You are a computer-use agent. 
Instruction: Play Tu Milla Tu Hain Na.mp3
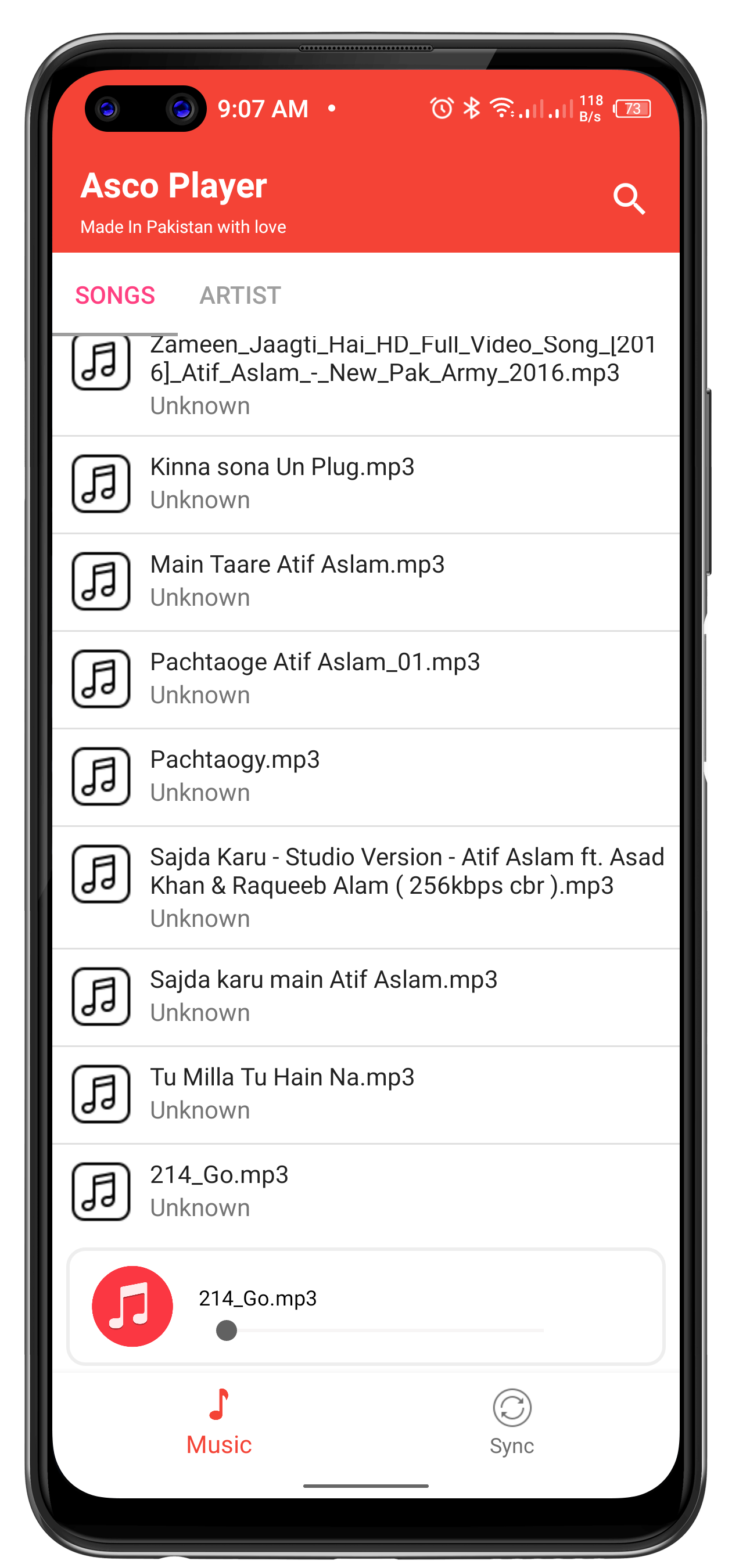[365, 1093]
